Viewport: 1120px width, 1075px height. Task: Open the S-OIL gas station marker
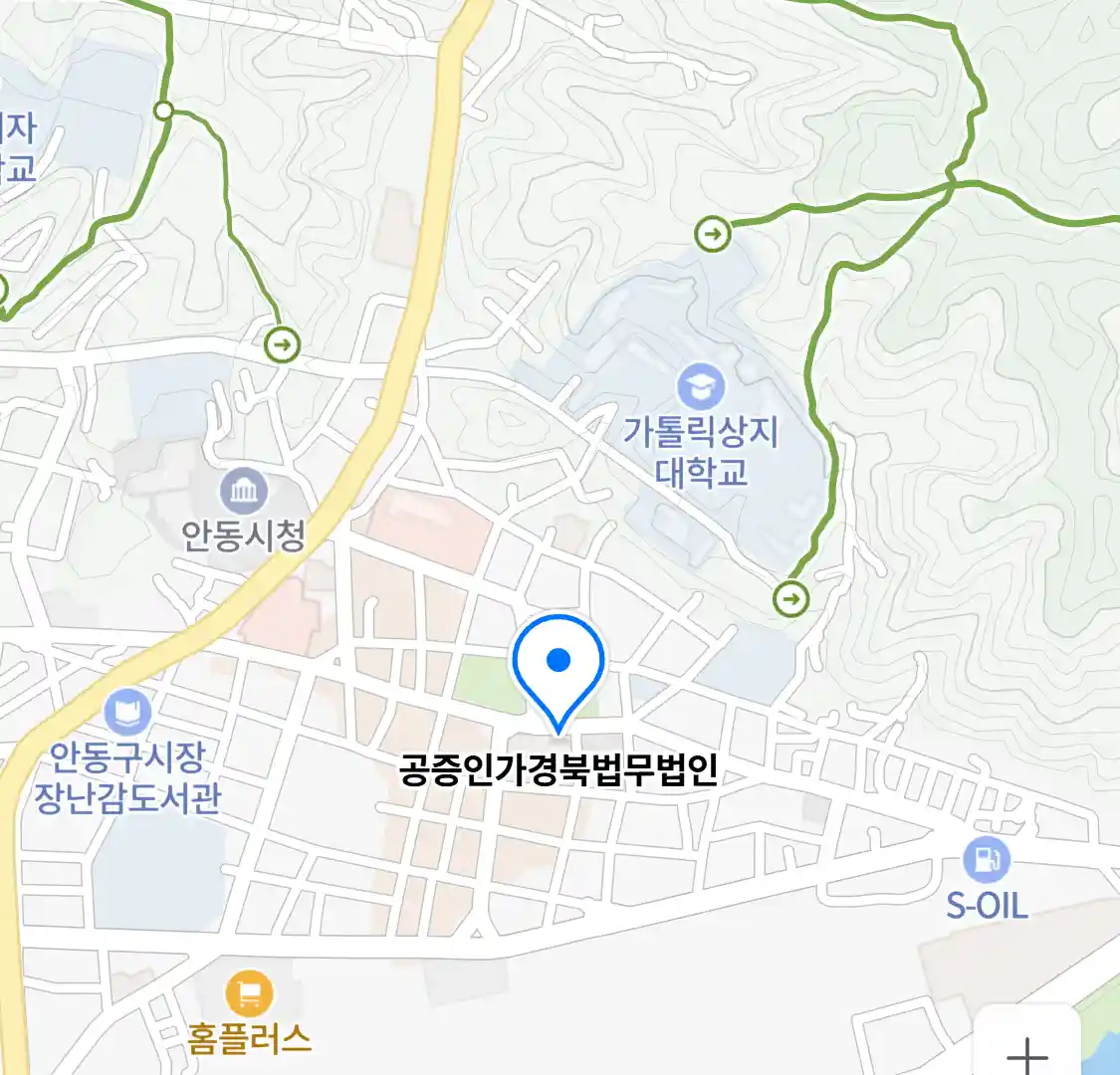coord(986,860)
